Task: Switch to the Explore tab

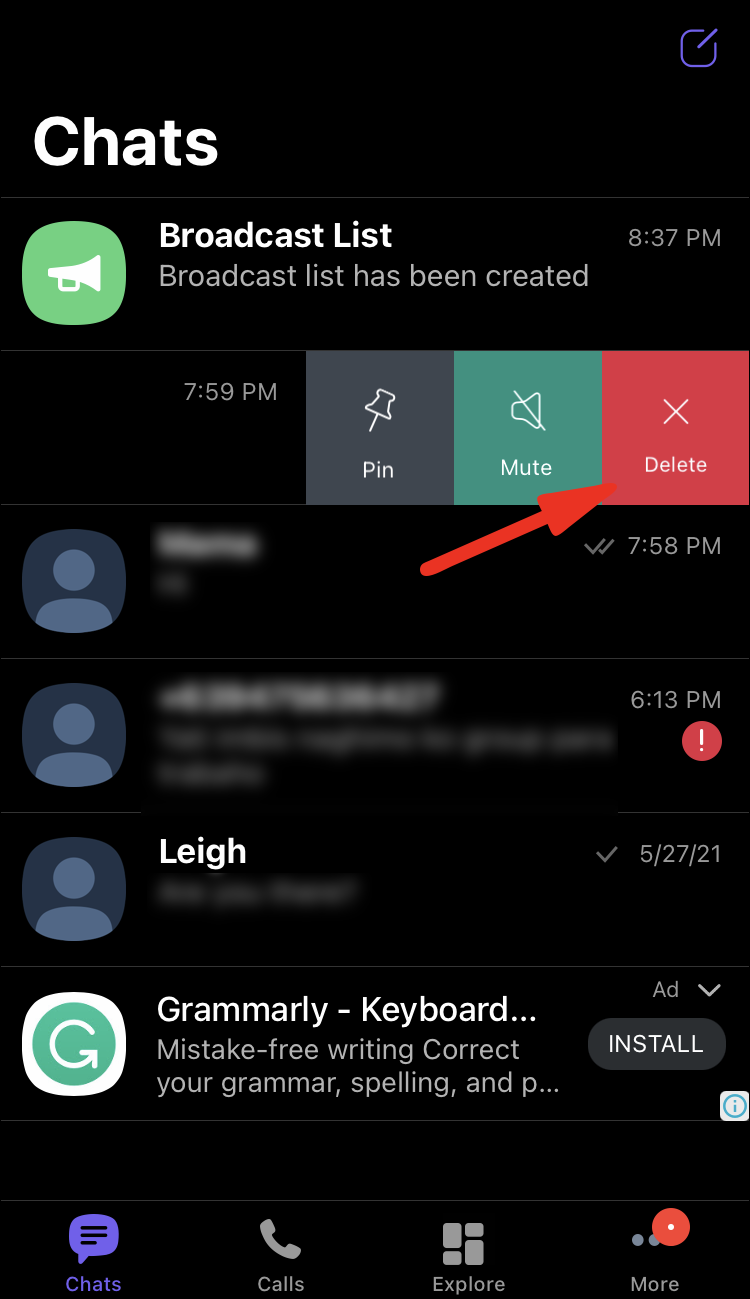Action: tap(468, 1256)
